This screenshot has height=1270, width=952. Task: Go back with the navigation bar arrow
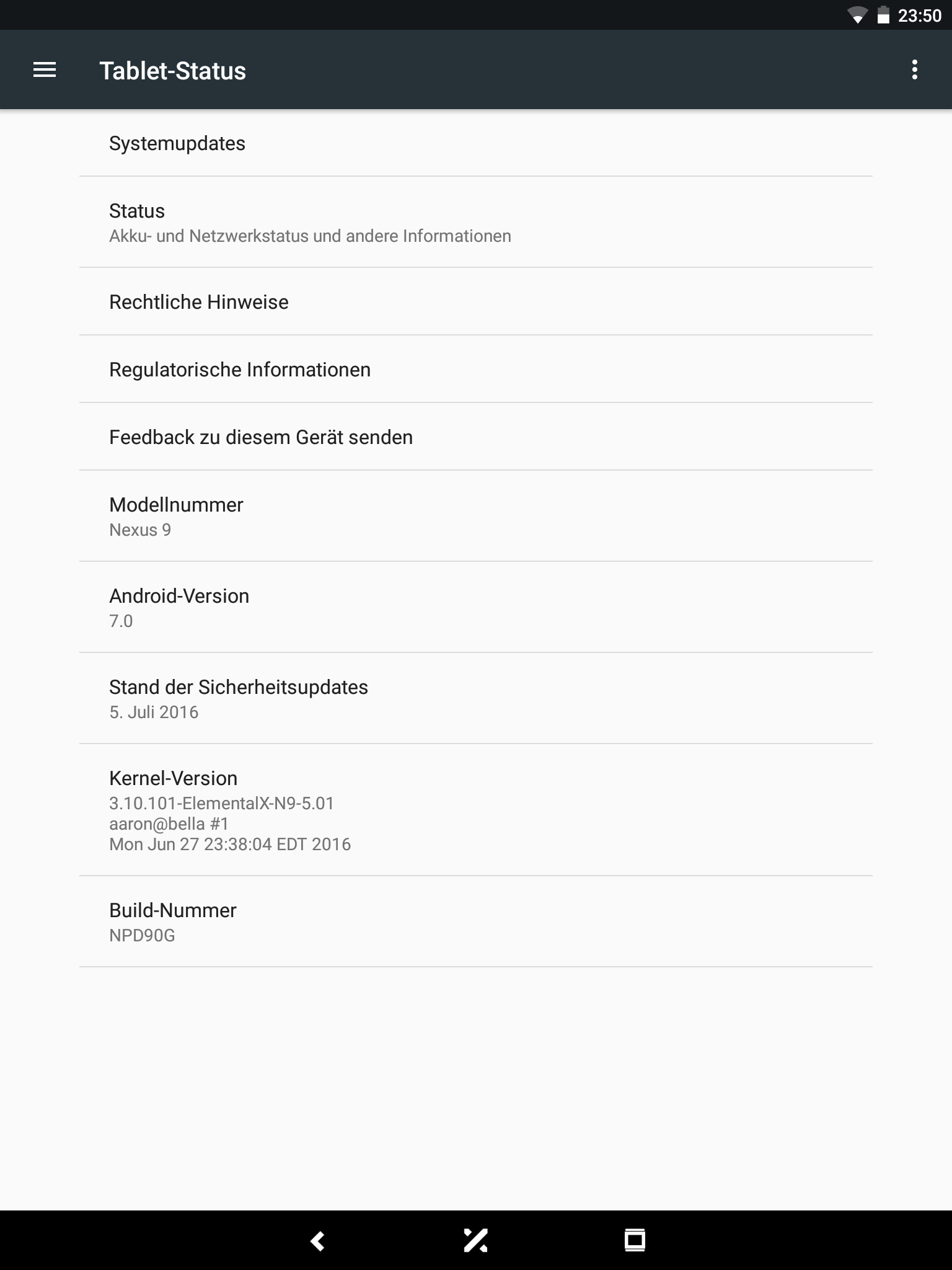[317, 1241]
